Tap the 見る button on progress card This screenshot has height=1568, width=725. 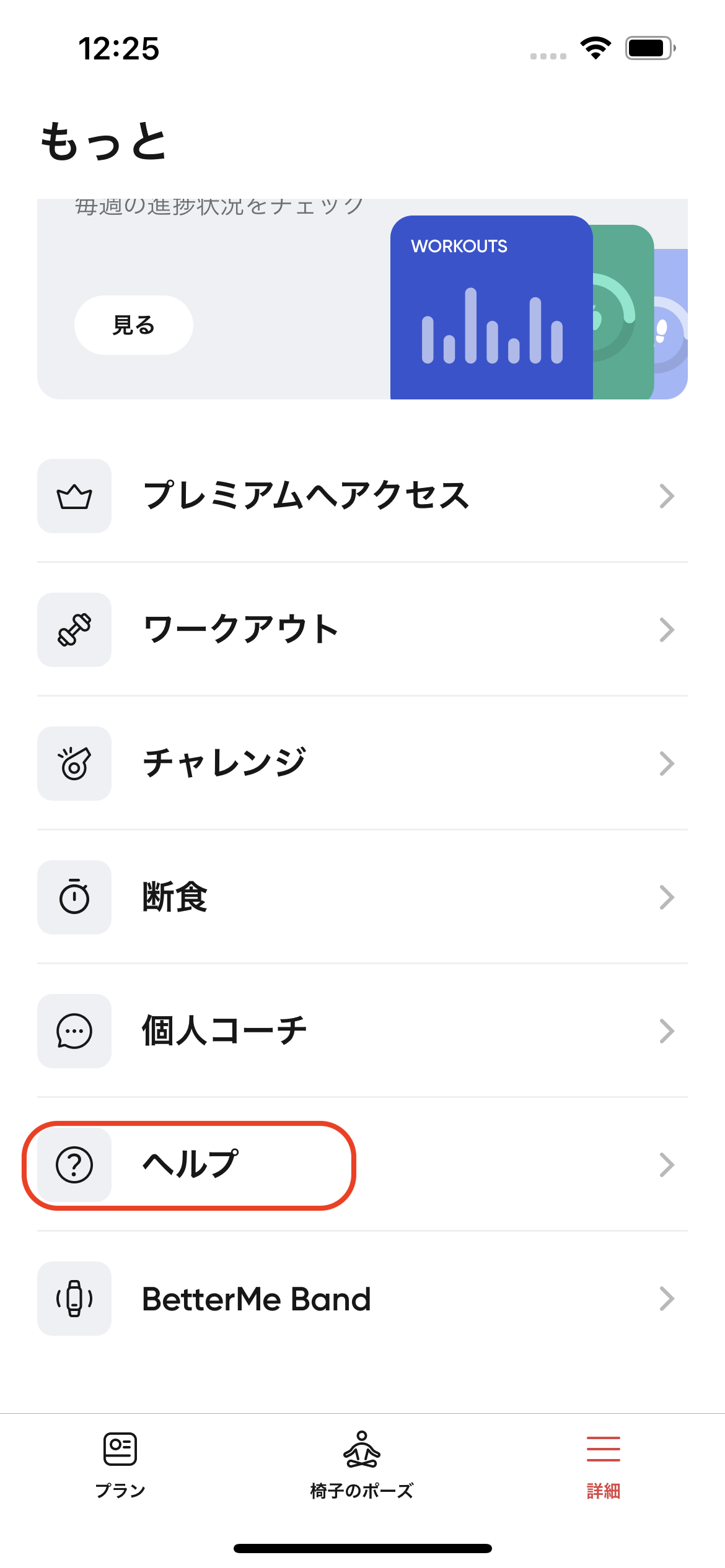(133, 325)
